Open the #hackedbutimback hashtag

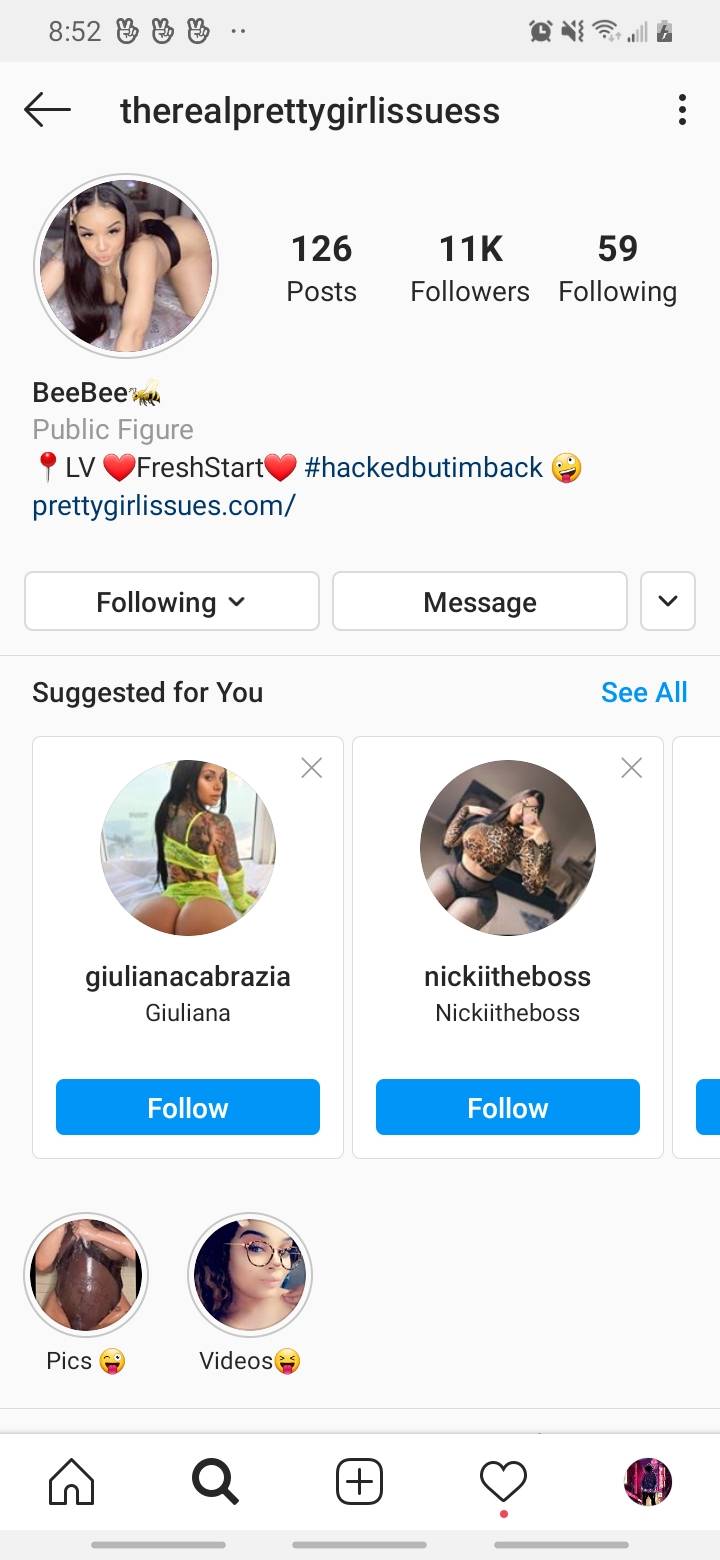423,467
